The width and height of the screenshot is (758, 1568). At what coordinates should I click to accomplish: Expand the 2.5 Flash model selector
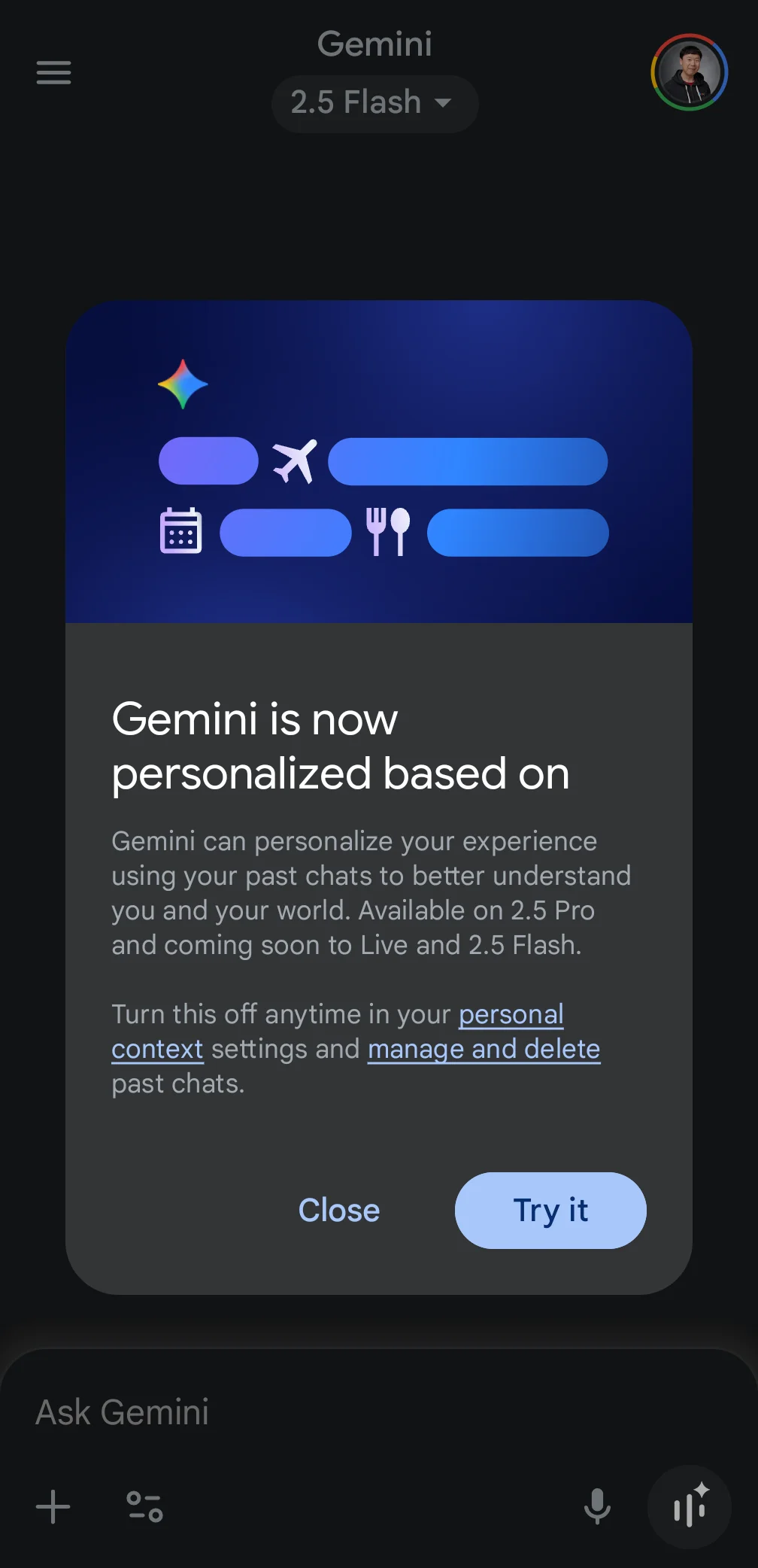374,103
